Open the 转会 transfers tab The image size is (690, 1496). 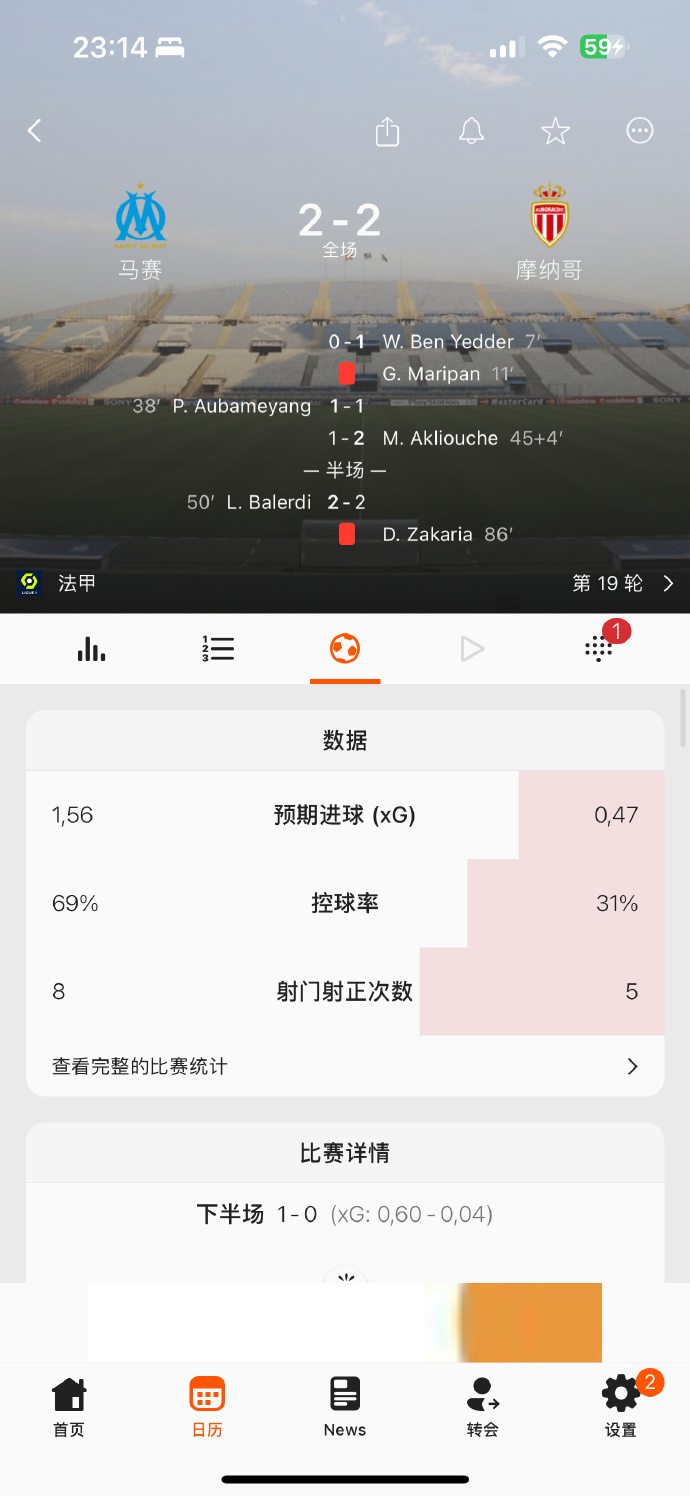483,1406
